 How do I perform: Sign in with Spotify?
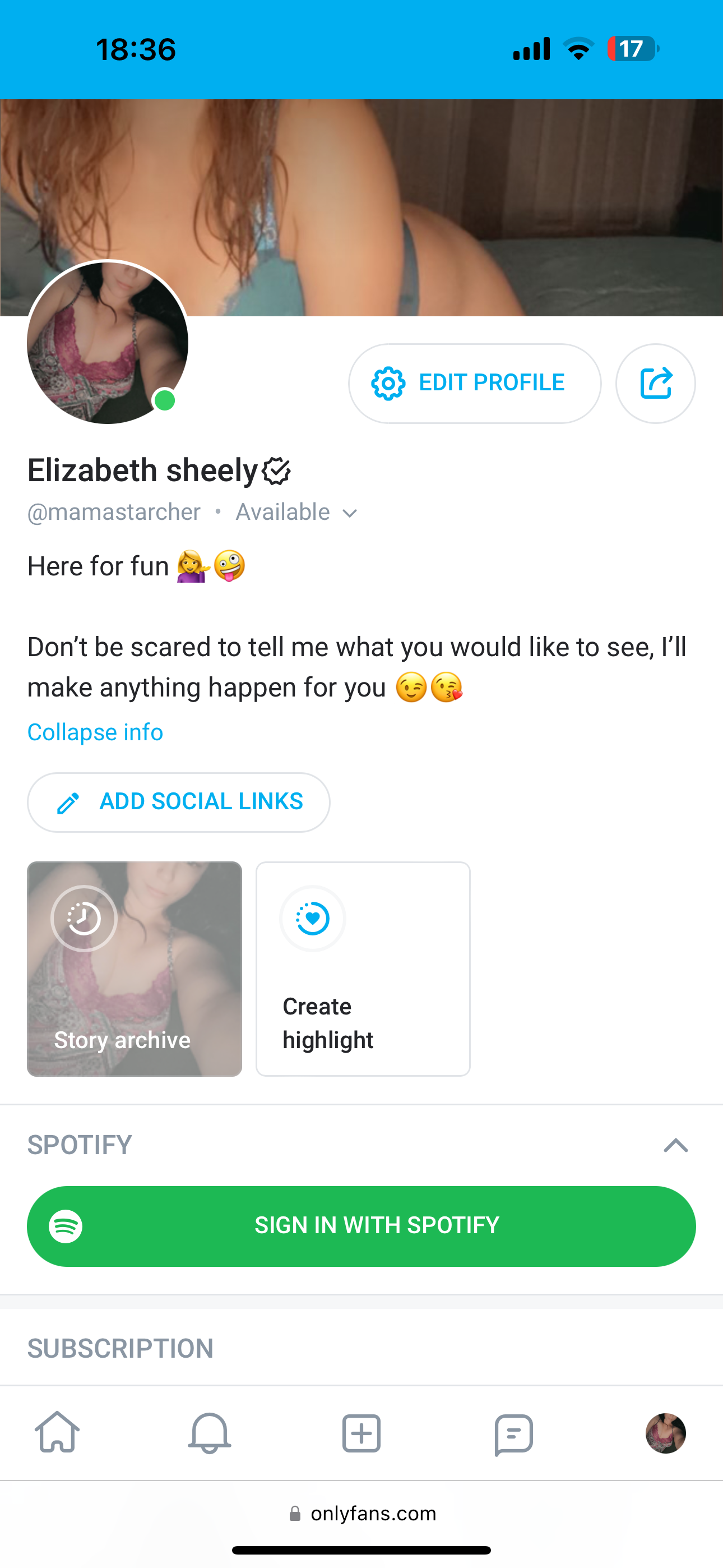[361, 1225]
